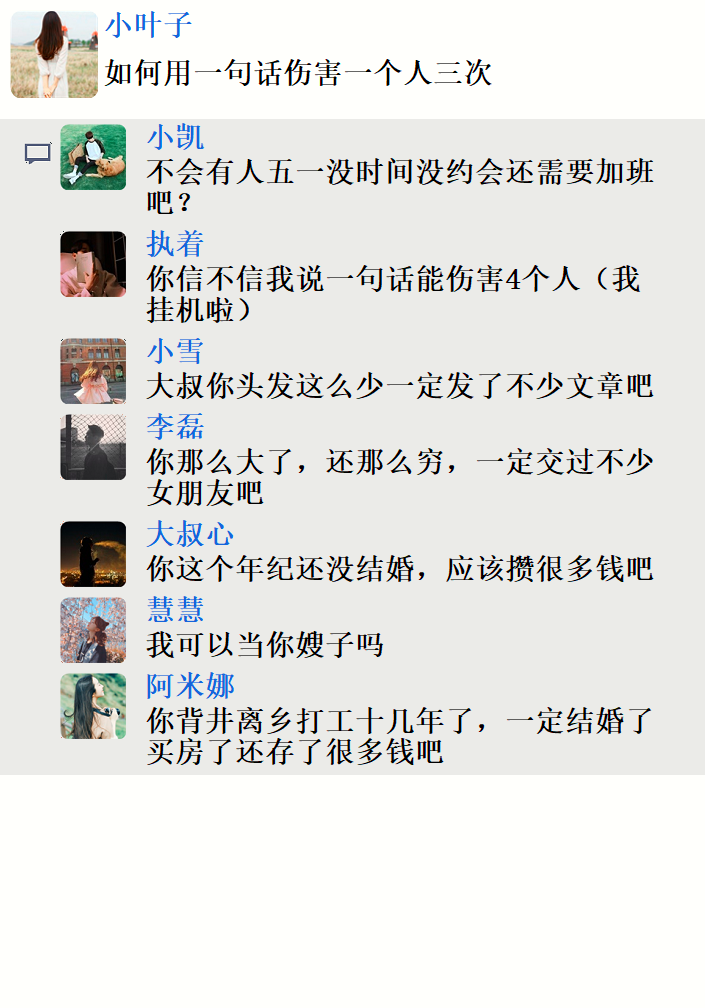The height and width of the screenshot is (1008, 705).
Task: Tap the avatar next to 慧慧's comment
Action: 93,630
